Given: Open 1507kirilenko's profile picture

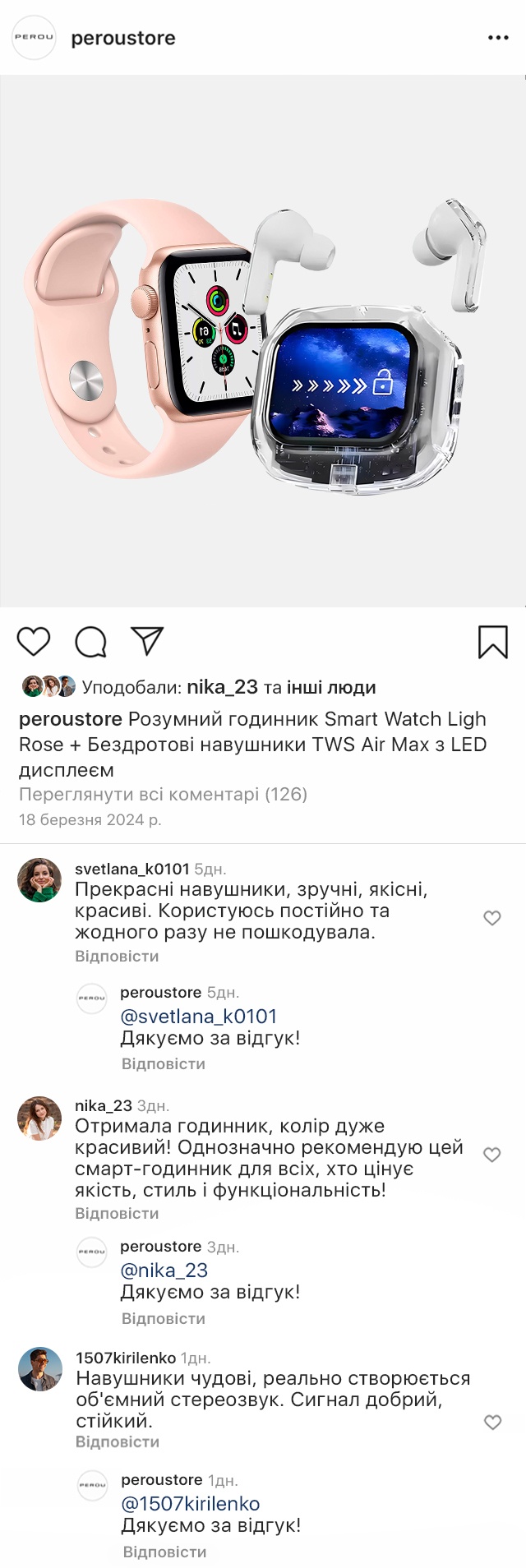Looking at the screenshot, I should pos(40,1369).
